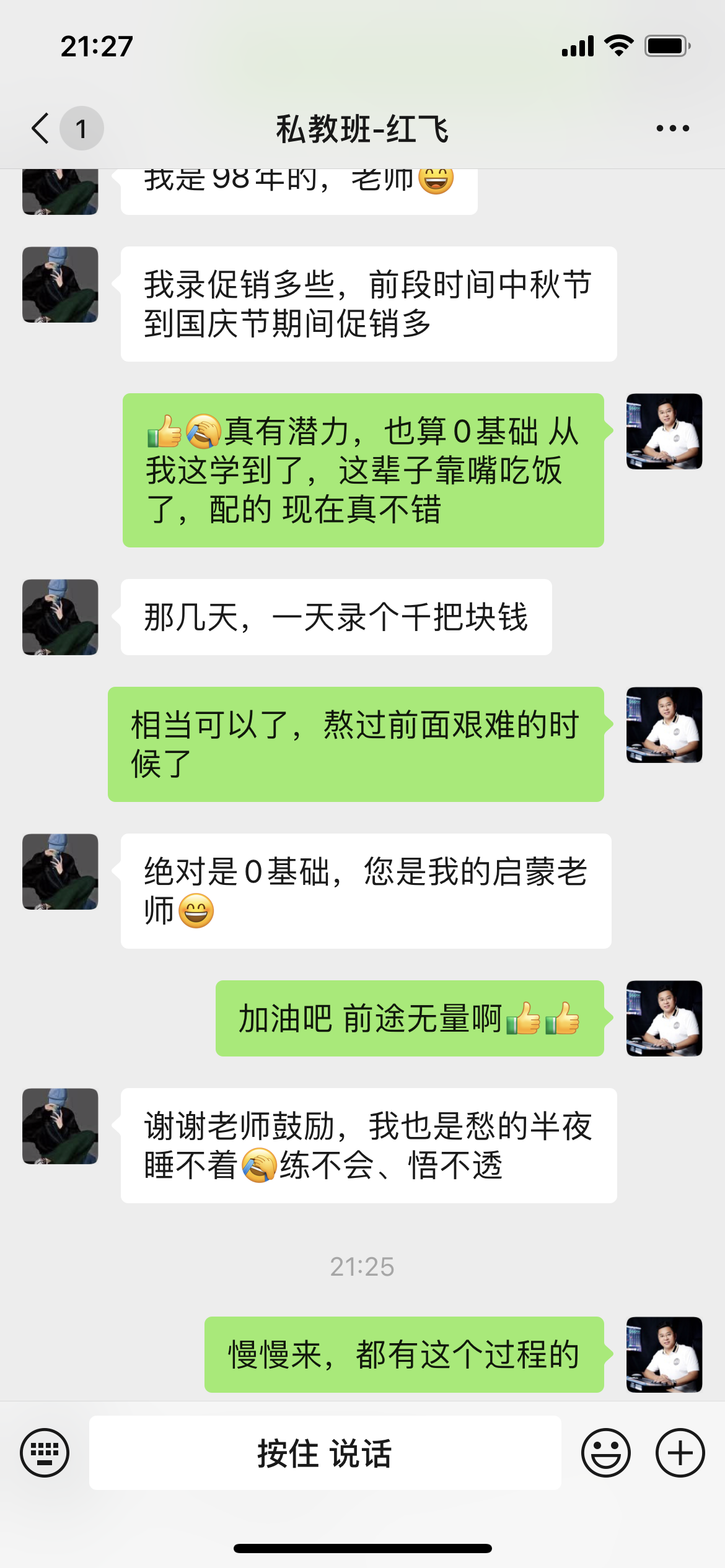Image resolution: width=725 pixels, height=1568 pixels.
Task: Open the emoji sticker panel
Action: click(605, 1453)
